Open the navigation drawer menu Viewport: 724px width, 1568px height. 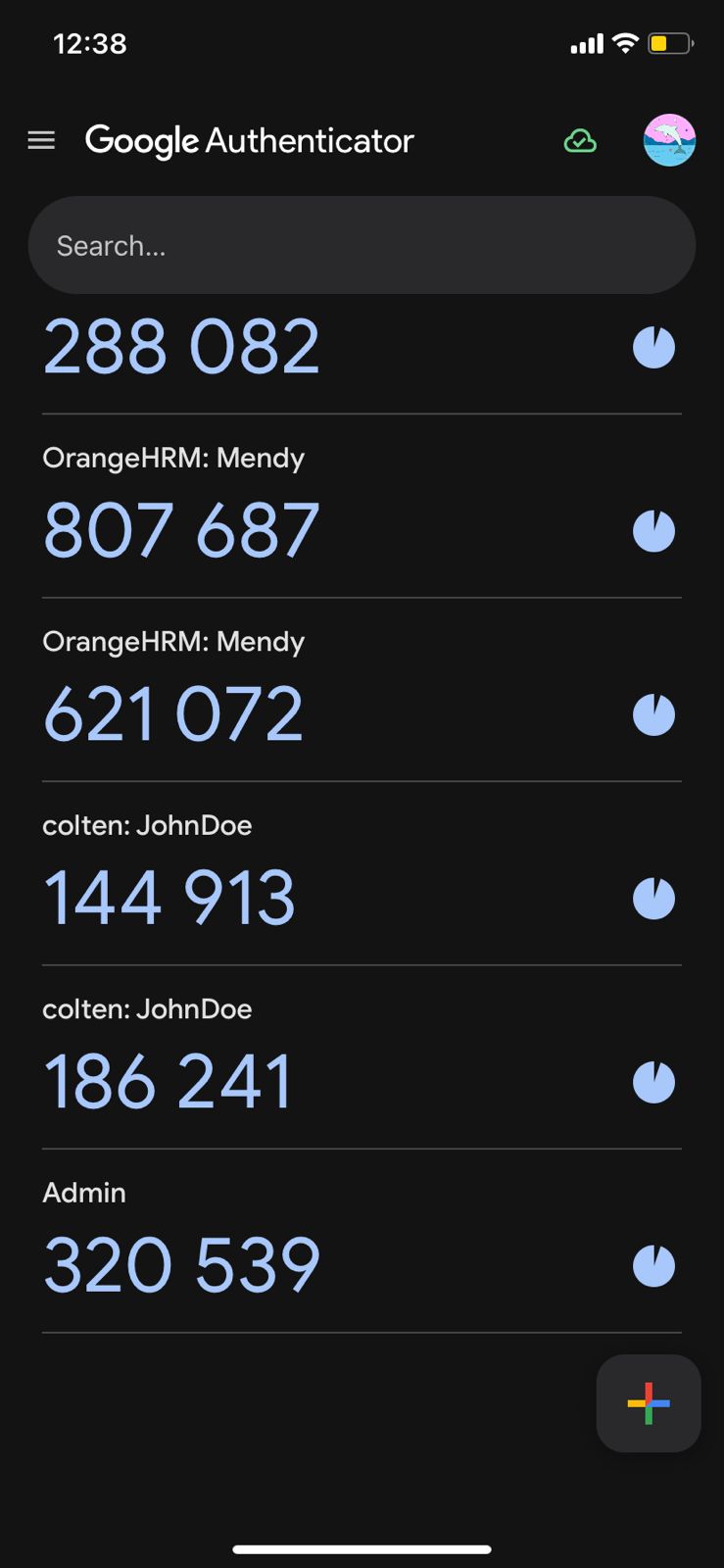coord(41,140)
